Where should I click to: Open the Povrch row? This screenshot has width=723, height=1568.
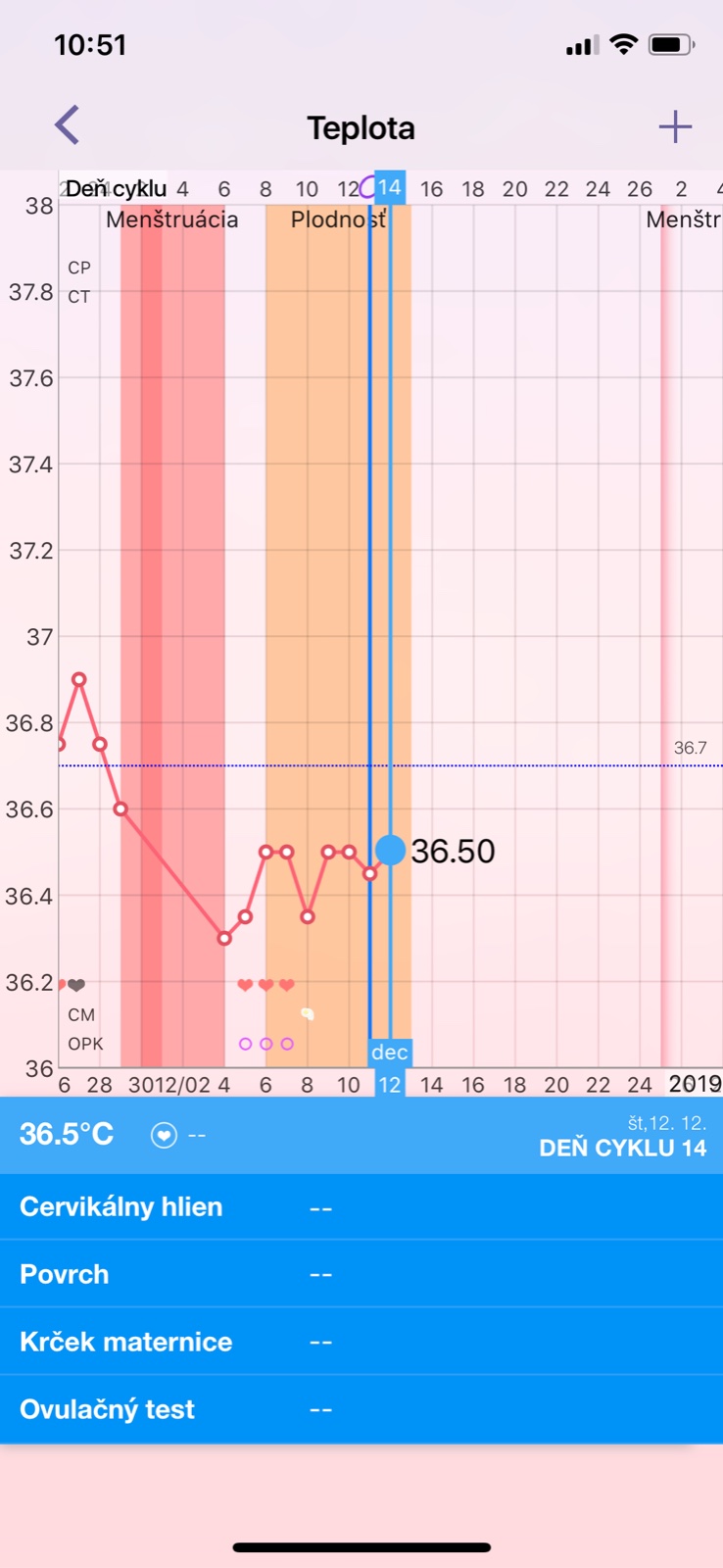click(361, 1274)
